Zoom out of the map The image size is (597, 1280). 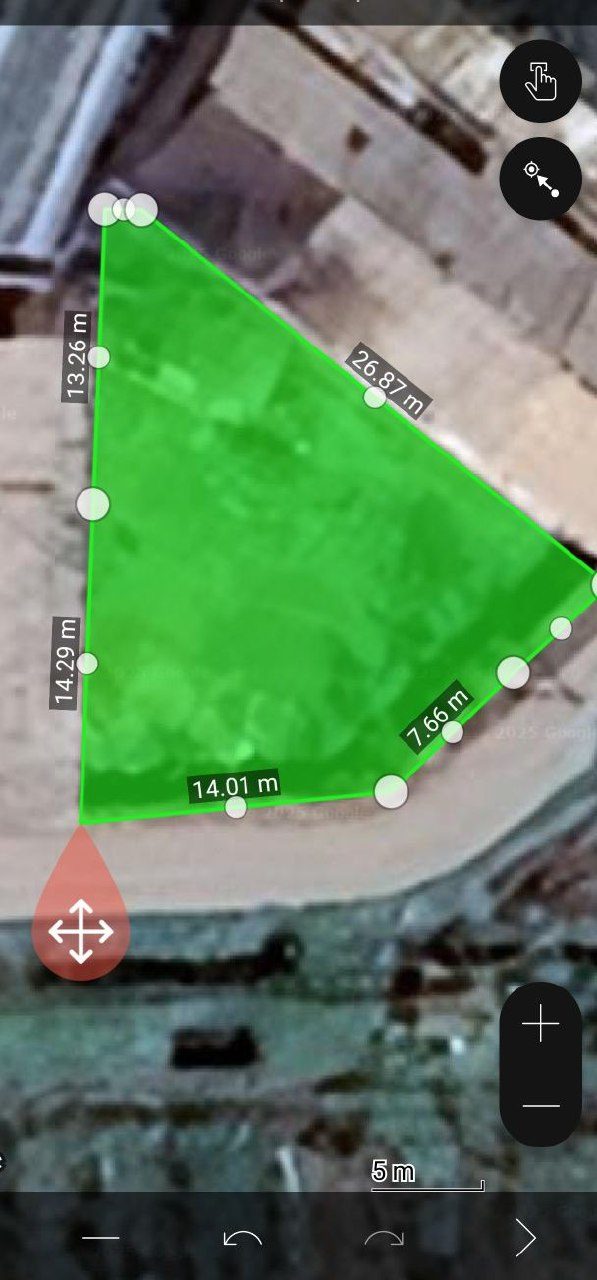point(540,1106)
